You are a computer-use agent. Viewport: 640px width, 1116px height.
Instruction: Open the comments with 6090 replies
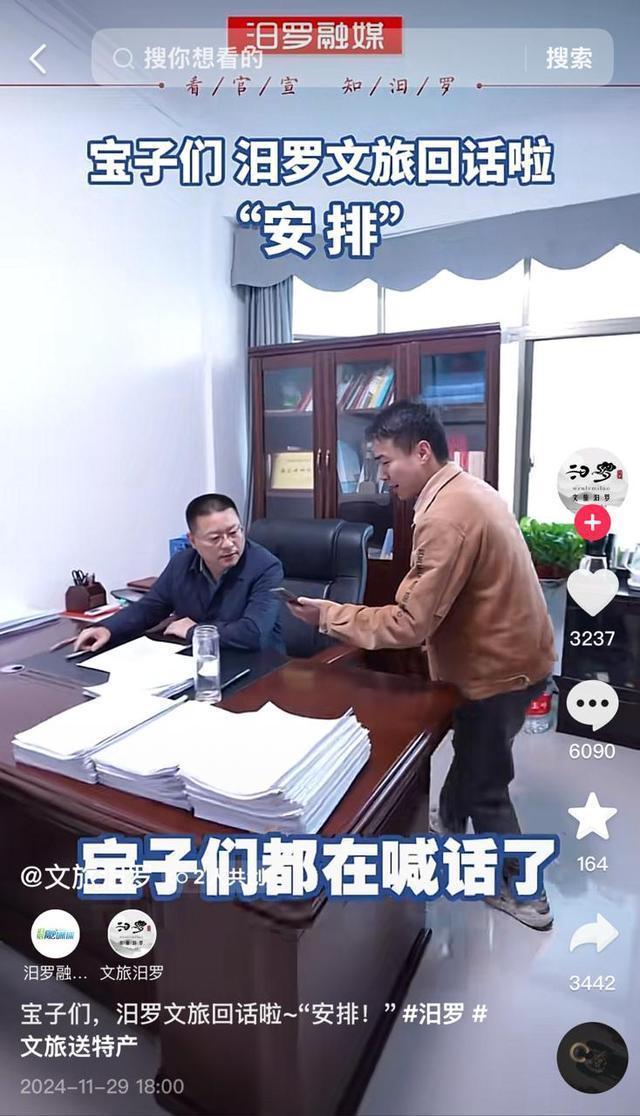[x=592, y=704]
